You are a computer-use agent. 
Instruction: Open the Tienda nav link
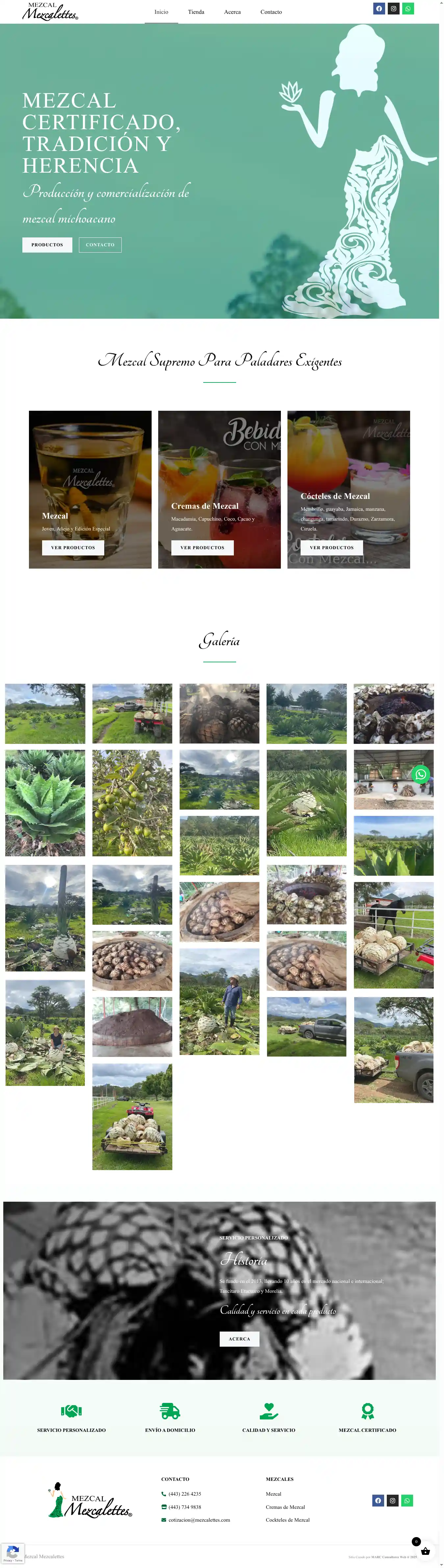(x=195, y=12)
